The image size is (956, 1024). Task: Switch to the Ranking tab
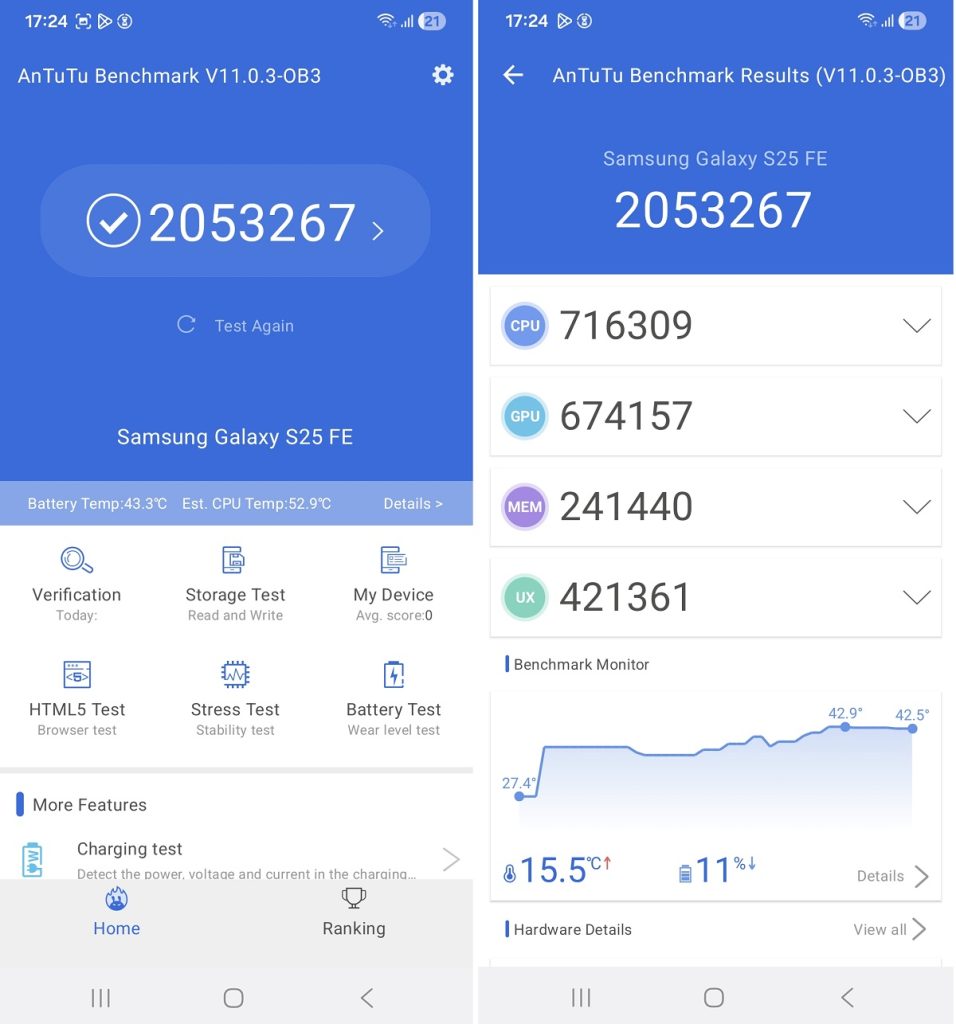point(354,912)
